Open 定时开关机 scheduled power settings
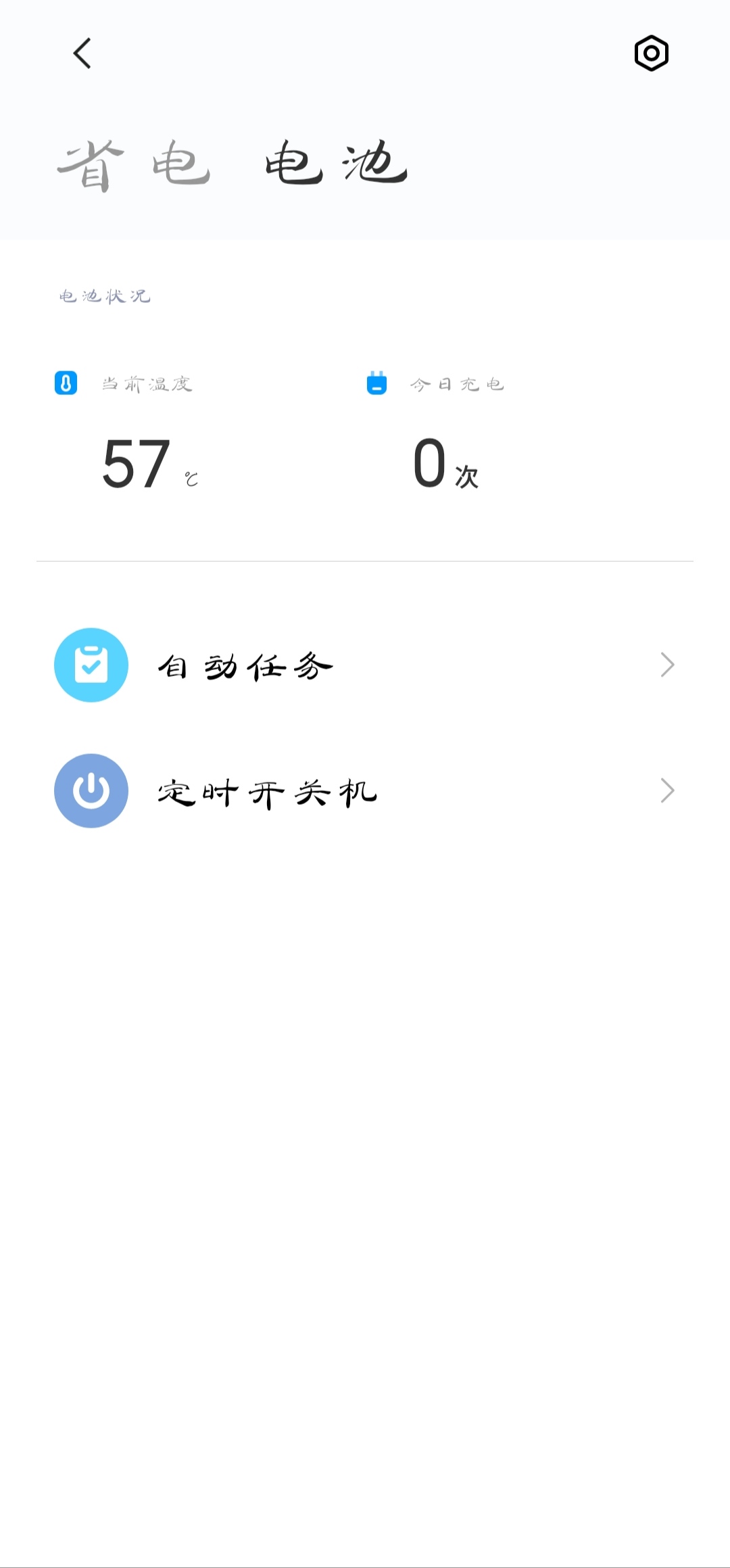The height and width of the screenshot is (1568, 730). (x=365, y=791)
